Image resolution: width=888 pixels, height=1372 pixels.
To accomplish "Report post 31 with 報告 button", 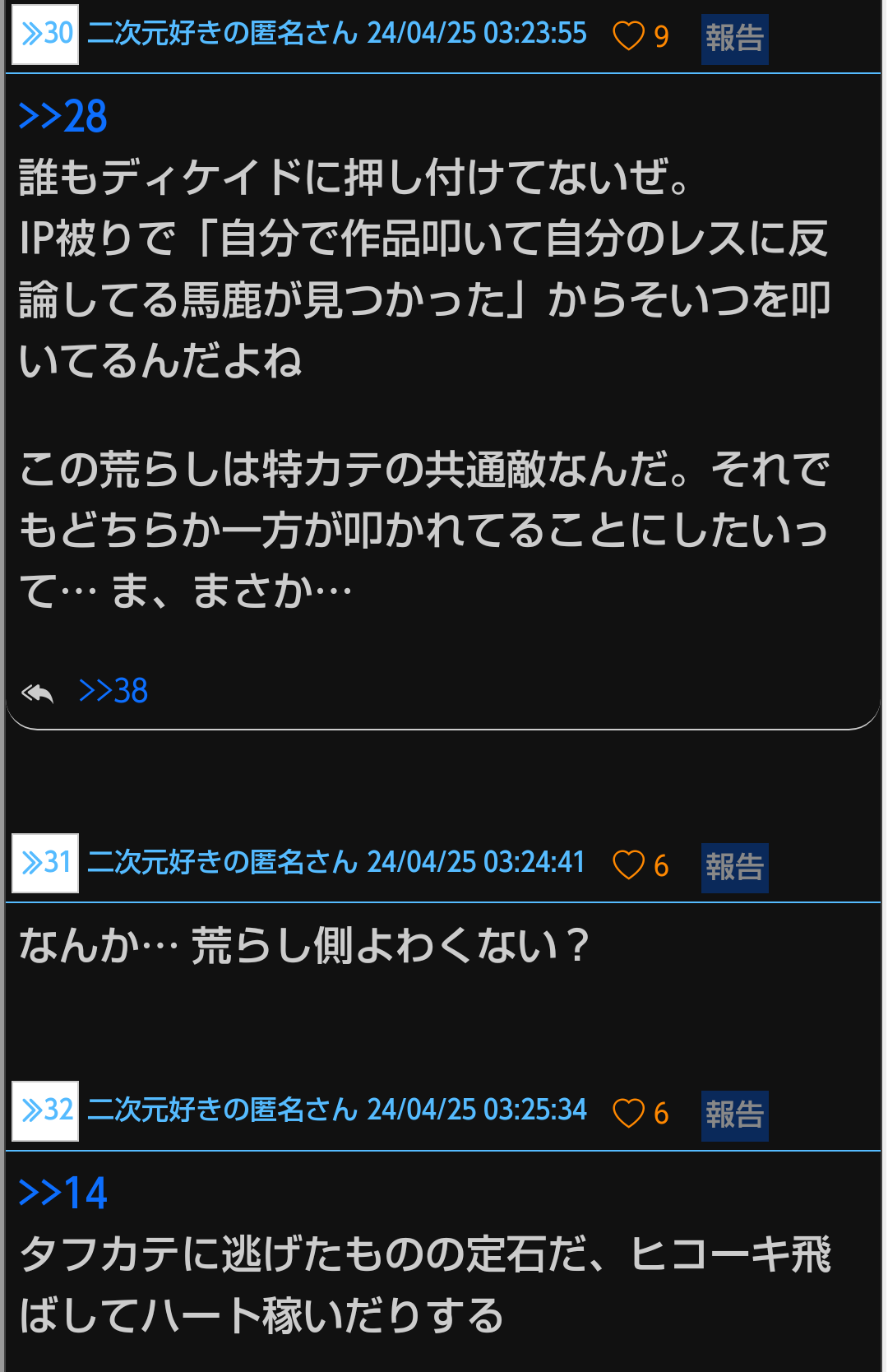I will pos(734,868).
